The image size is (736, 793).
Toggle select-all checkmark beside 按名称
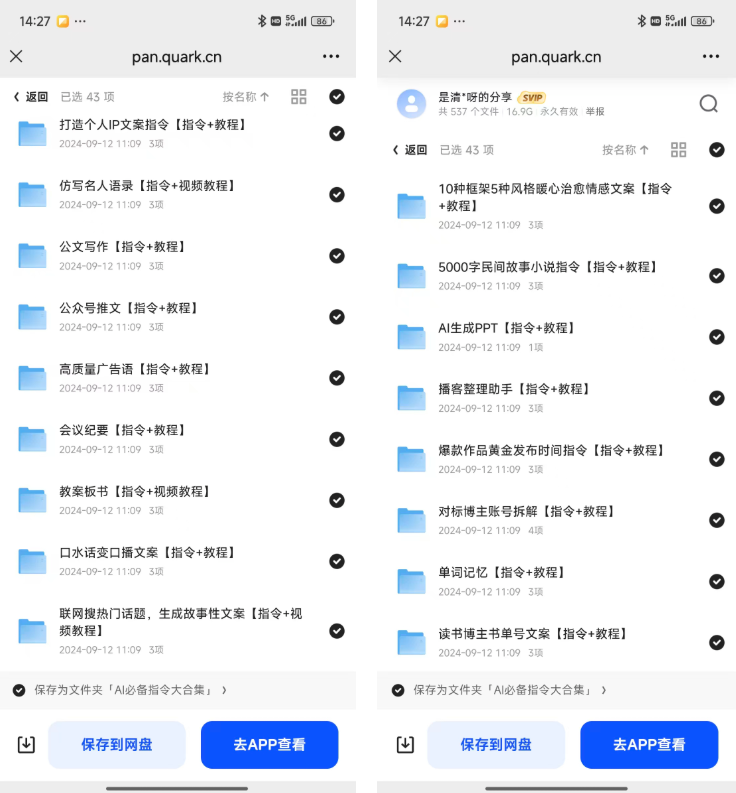(x=337, y=96)
